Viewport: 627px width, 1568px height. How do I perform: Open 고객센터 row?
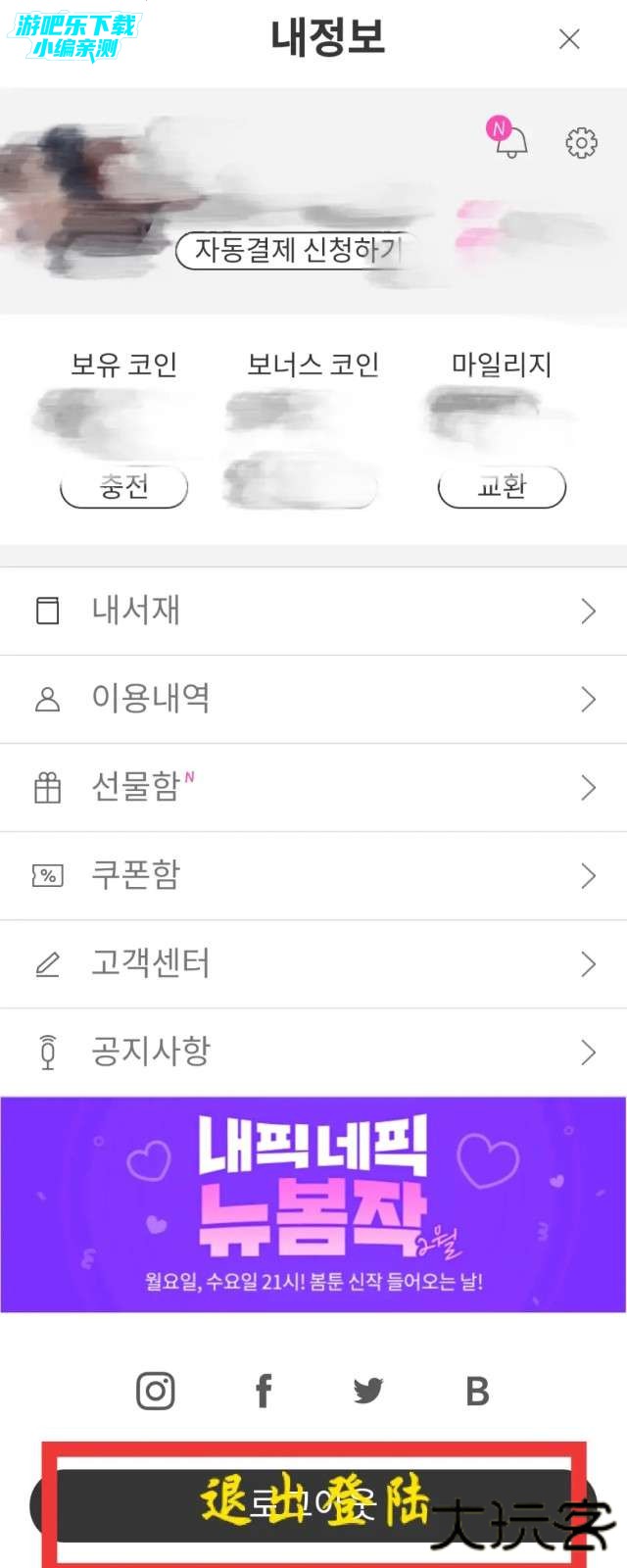[313, 963]
